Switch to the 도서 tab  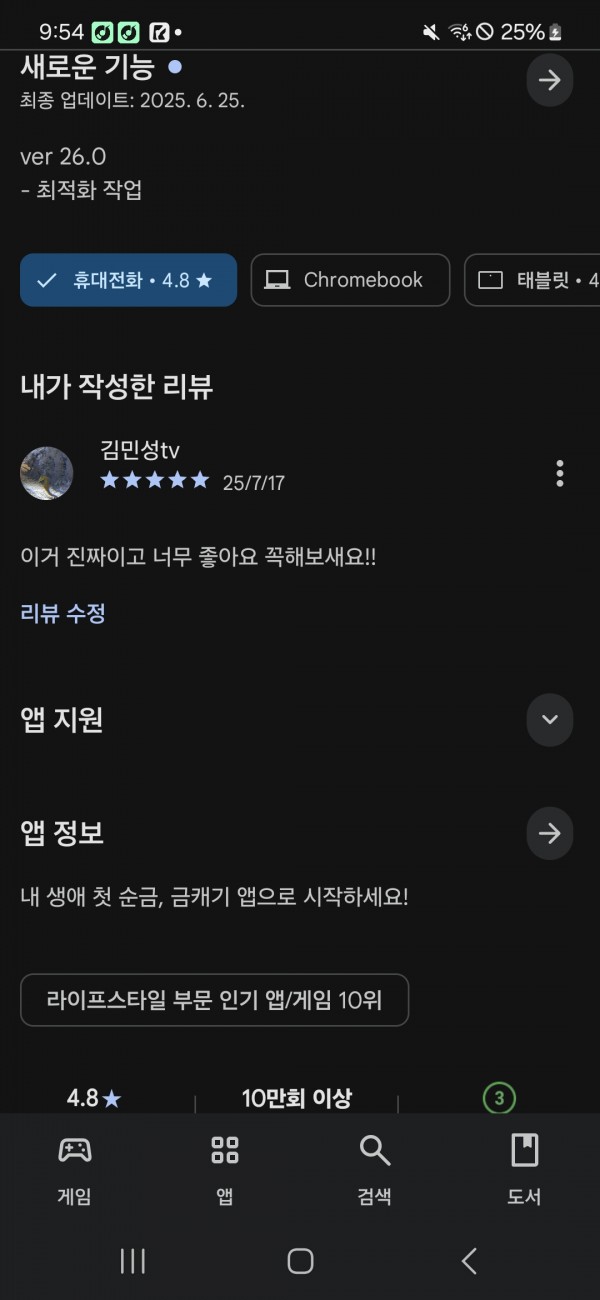pos(525,1170)
